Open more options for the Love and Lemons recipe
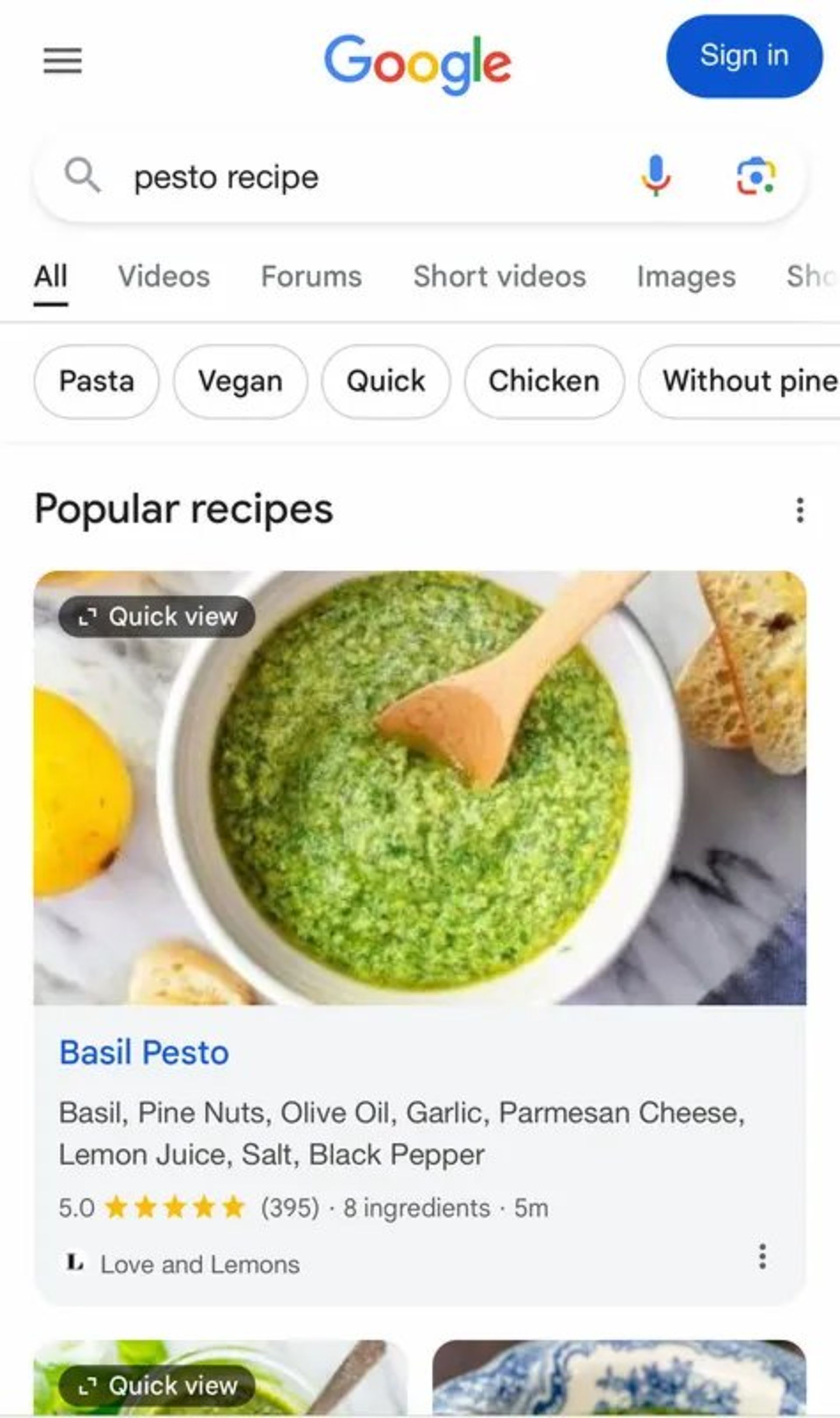Viewport: 840px width, 1418px height. coord(762,1257)
